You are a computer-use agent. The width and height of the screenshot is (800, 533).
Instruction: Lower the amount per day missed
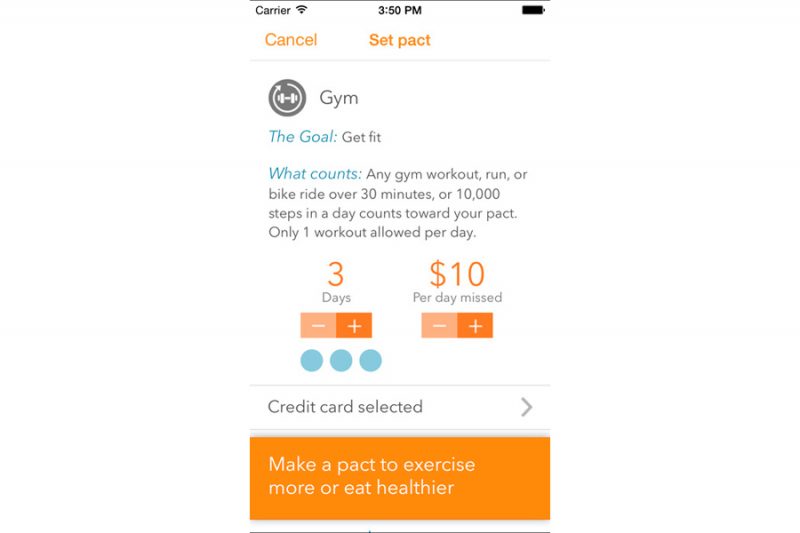click(439, 326)
